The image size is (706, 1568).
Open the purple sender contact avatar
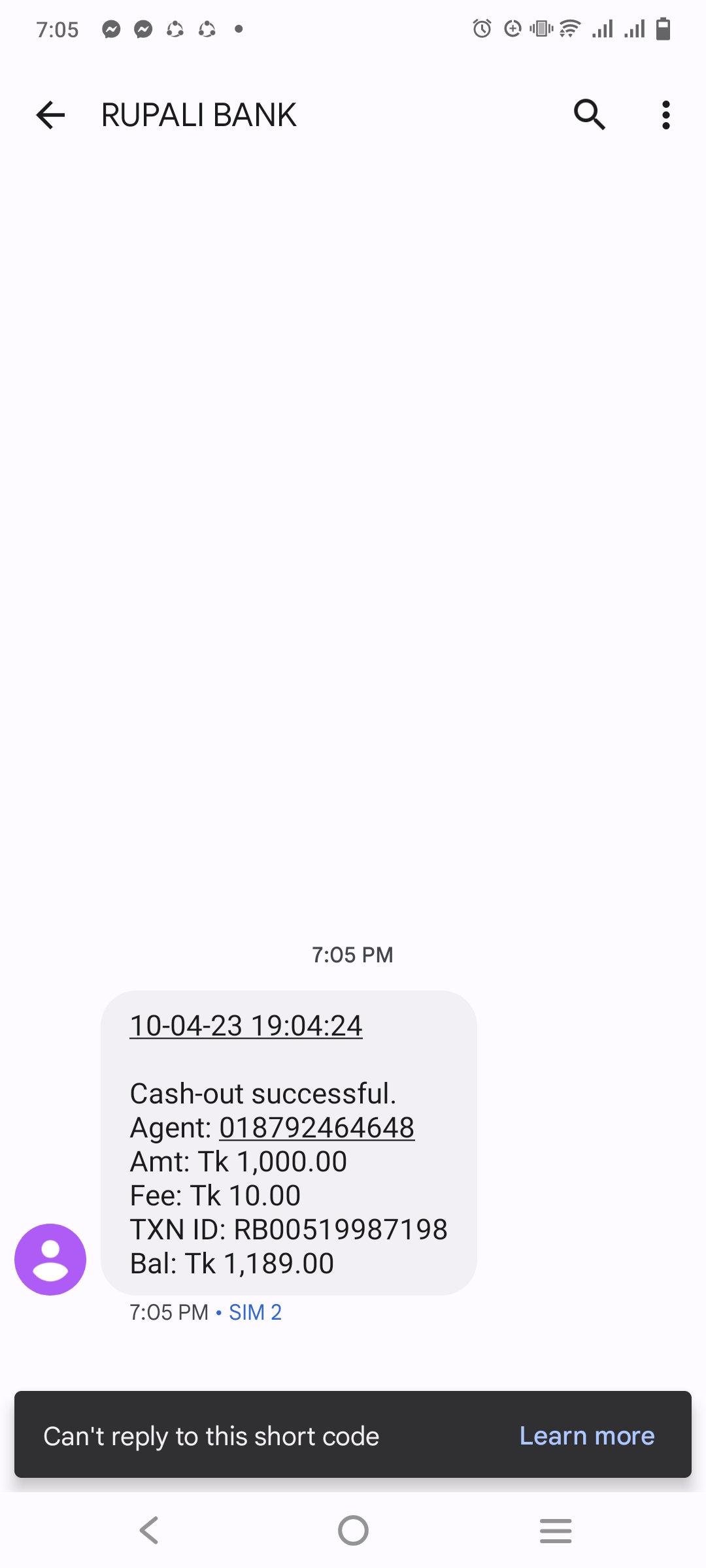click(50, 1259)
